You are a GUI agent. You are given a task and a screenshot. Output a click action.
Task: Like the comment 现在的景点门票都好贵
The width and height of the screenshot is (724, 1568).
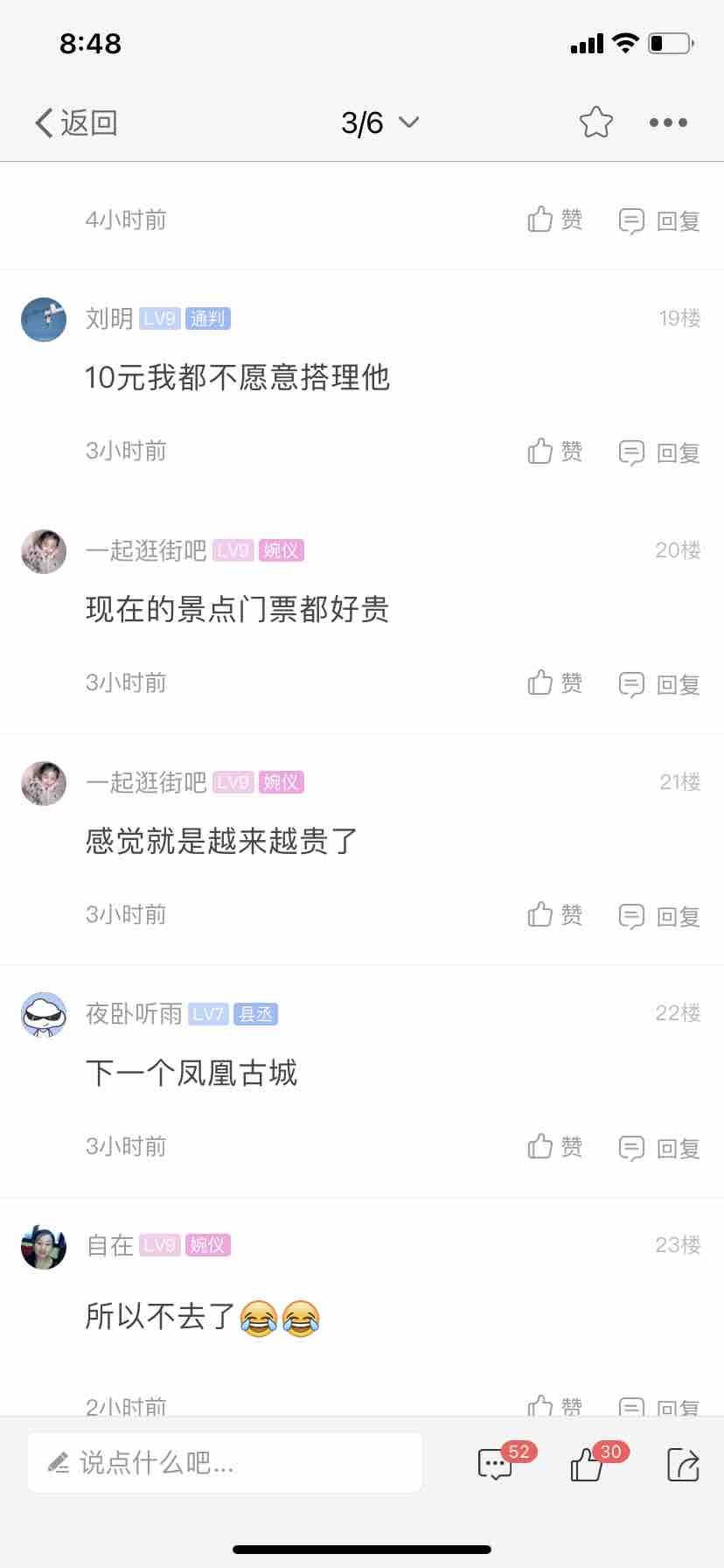click(x=554, y=683)
